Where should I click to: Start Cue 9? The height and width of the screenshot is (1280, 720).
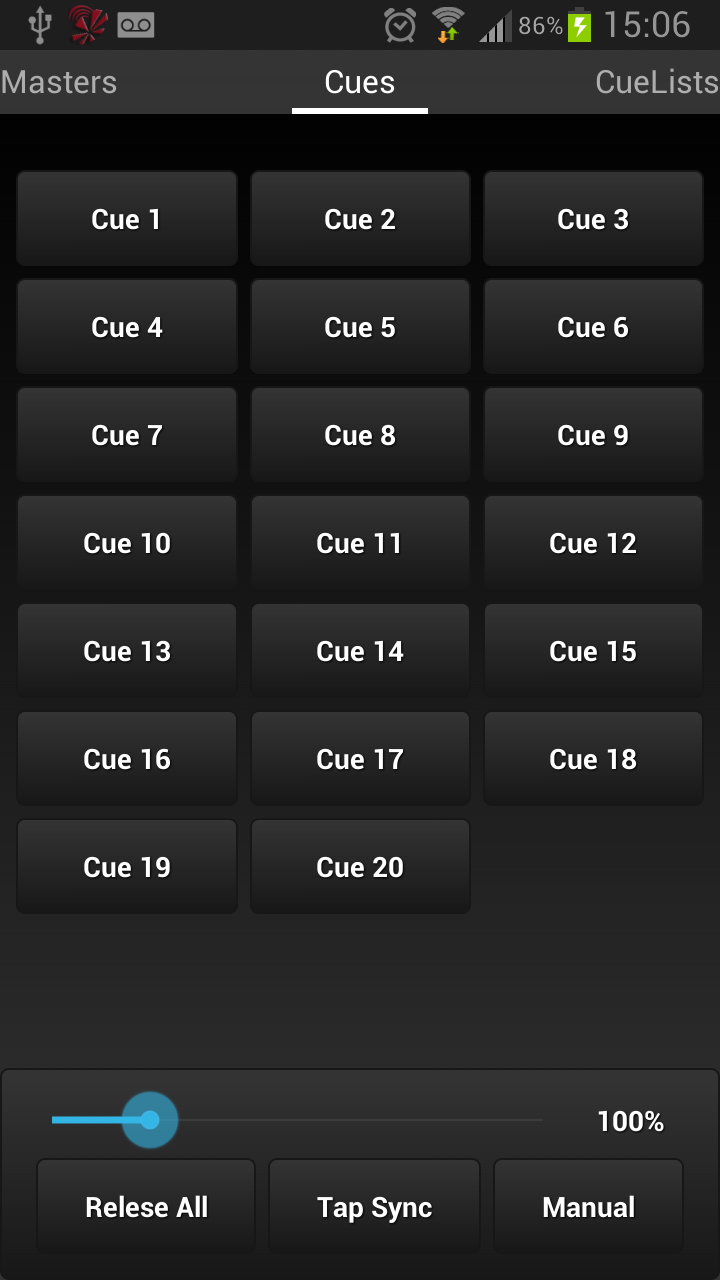coord(593,435)
